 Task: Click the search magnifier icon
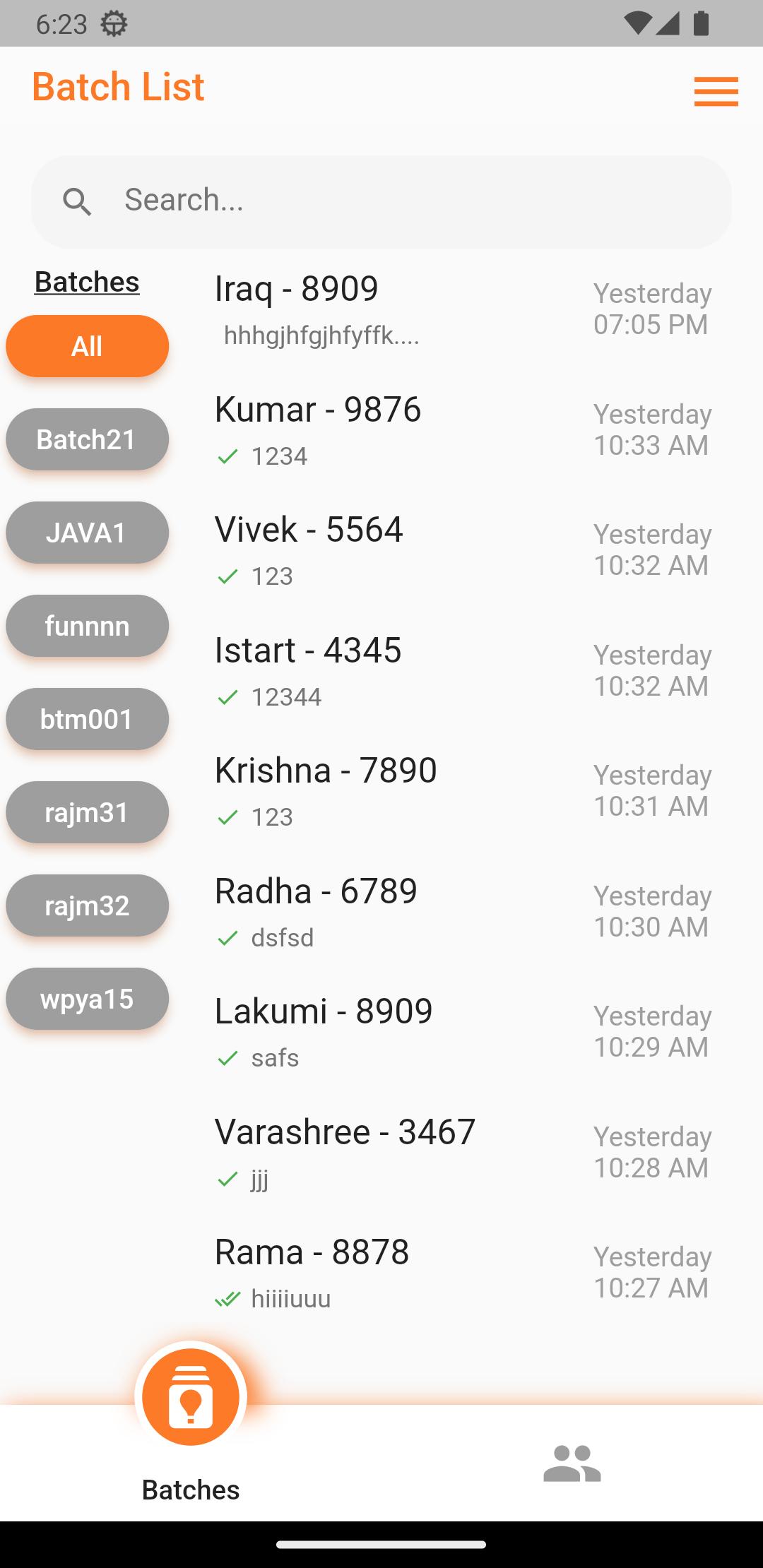(x=78, y=201)
